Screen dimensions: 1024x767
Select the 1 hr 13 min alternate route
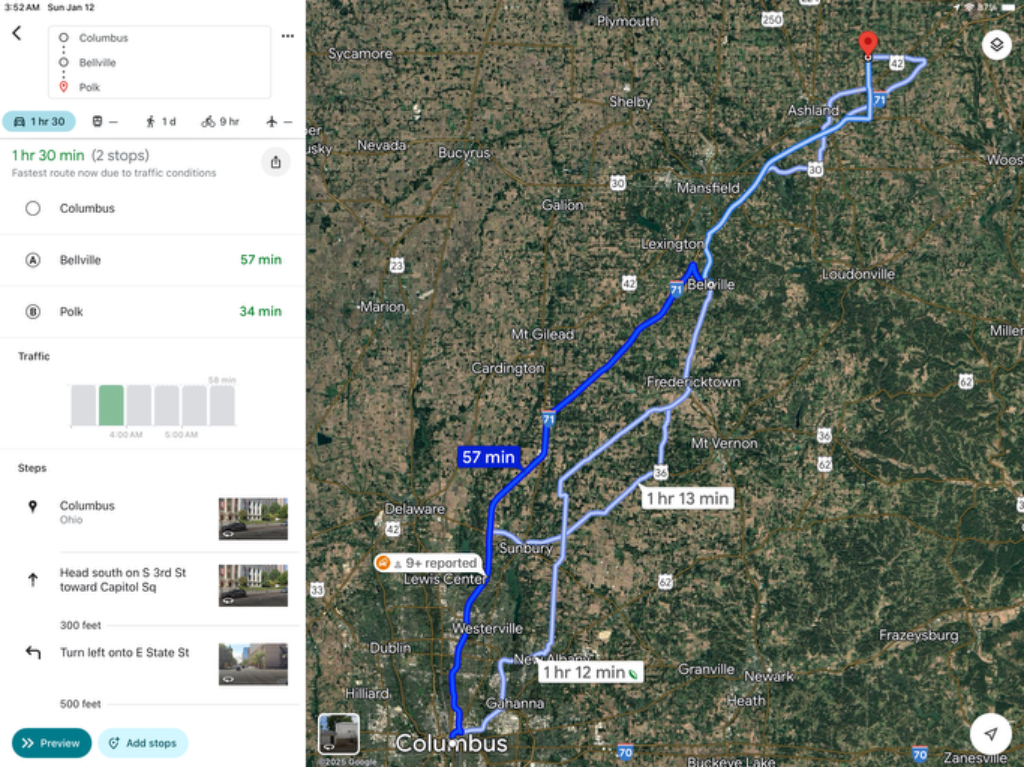[687, 498]
